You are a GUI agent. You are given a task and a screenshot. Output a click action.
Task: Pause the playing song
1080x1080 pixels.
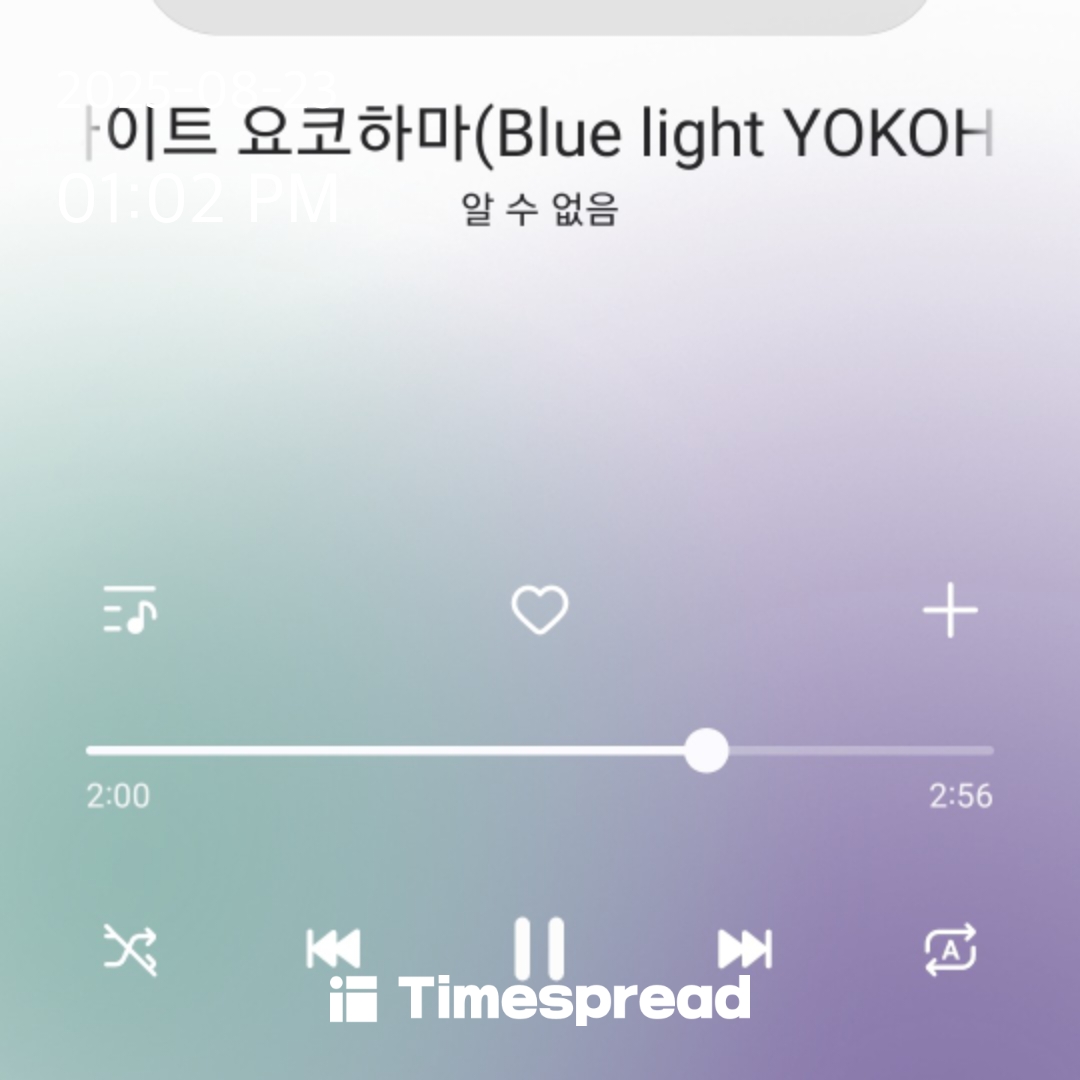pos(540,947)
